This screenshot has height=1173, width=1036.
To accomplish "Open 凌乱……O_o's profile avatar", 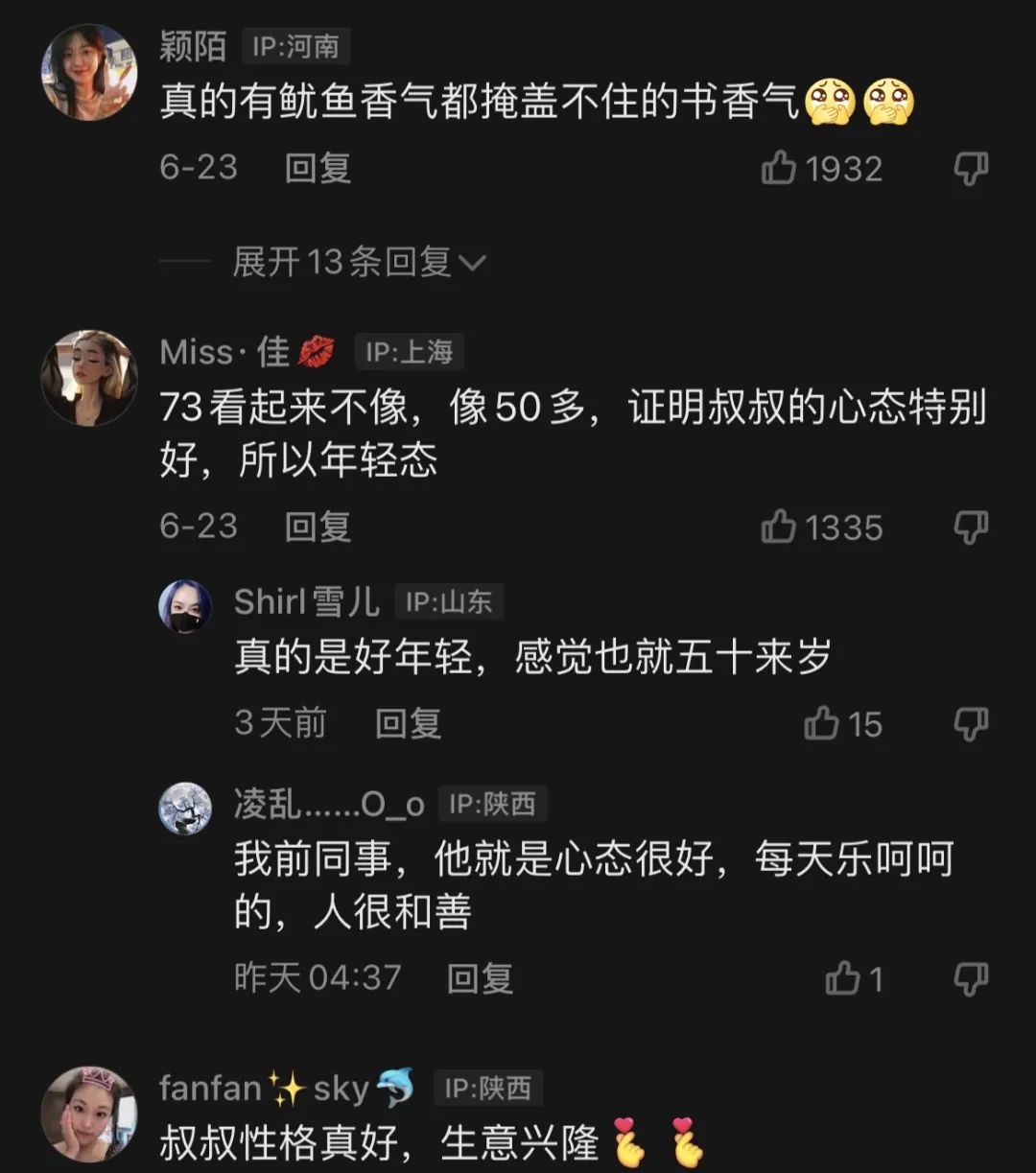I will tap(185, 809).
